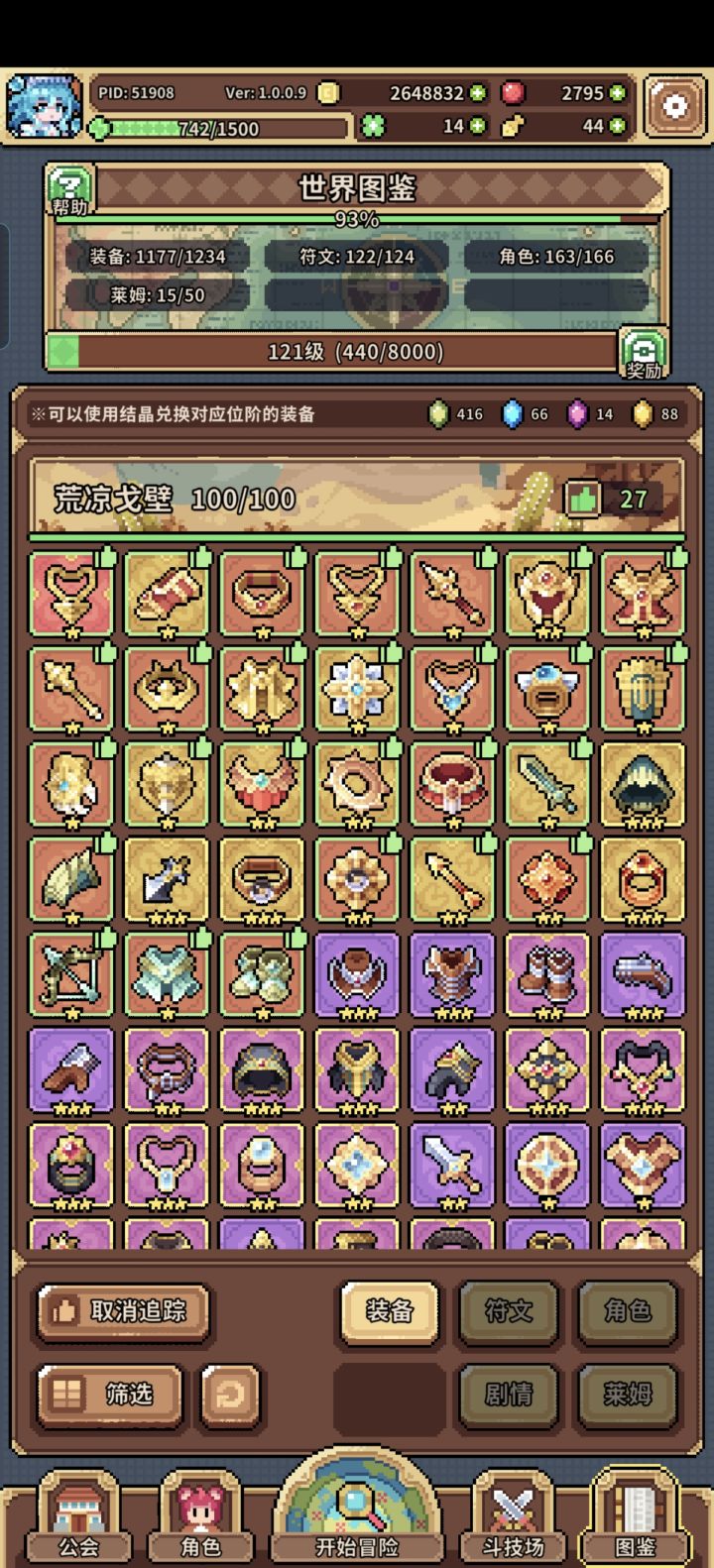Screen dimensions: 714x1568
Task: Switch to the 角色 codex tab
Action: (627, 1311)
